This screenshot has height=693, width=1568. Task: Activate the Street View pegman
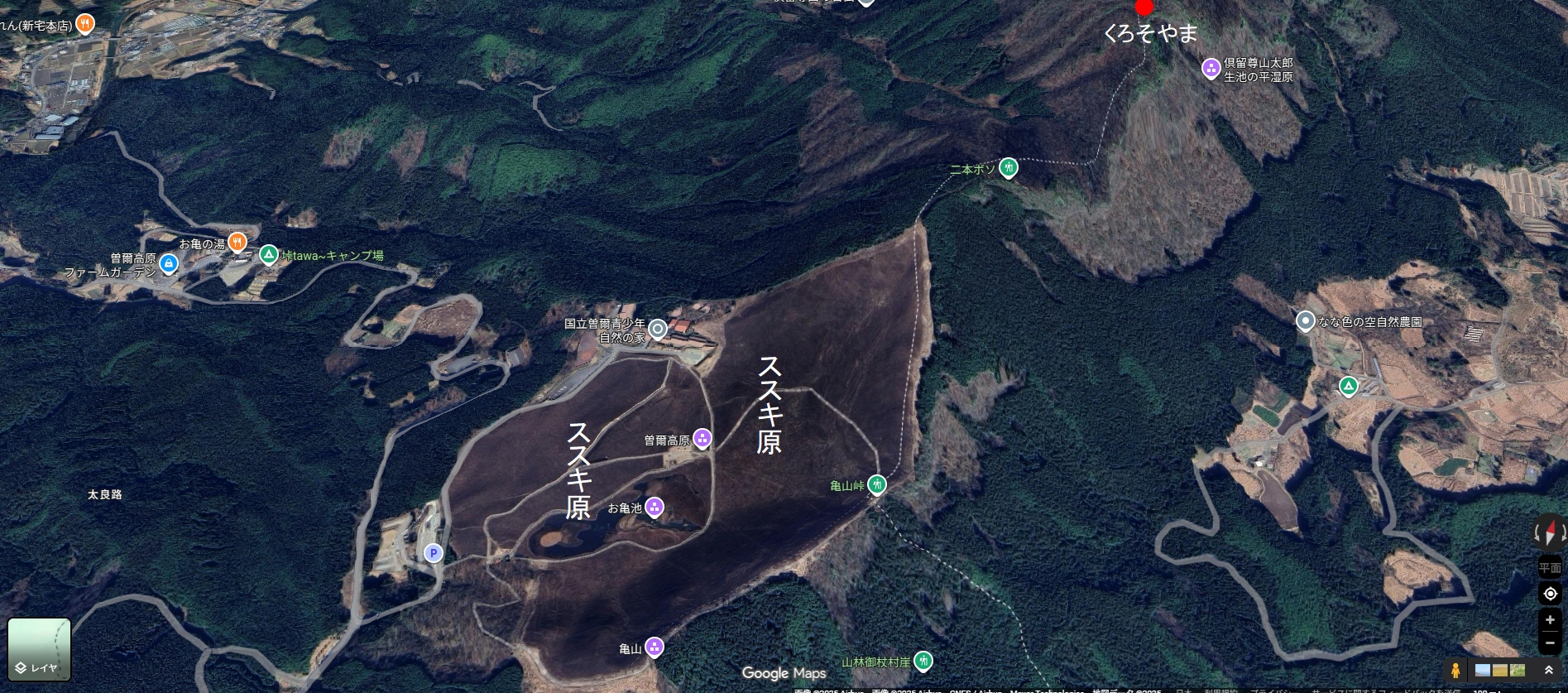click(x=1455, y=671)
